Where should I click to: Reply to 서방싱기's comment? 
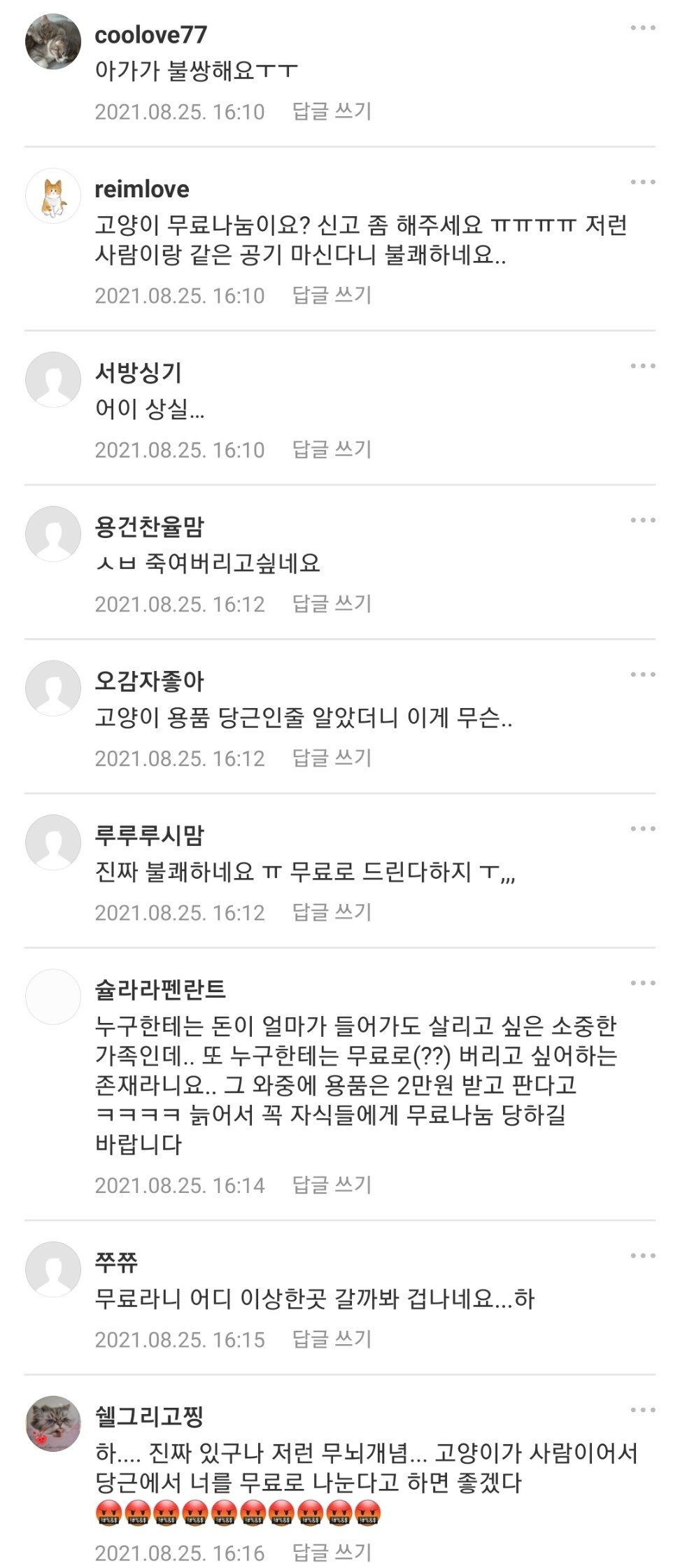[x=332, y=449]
